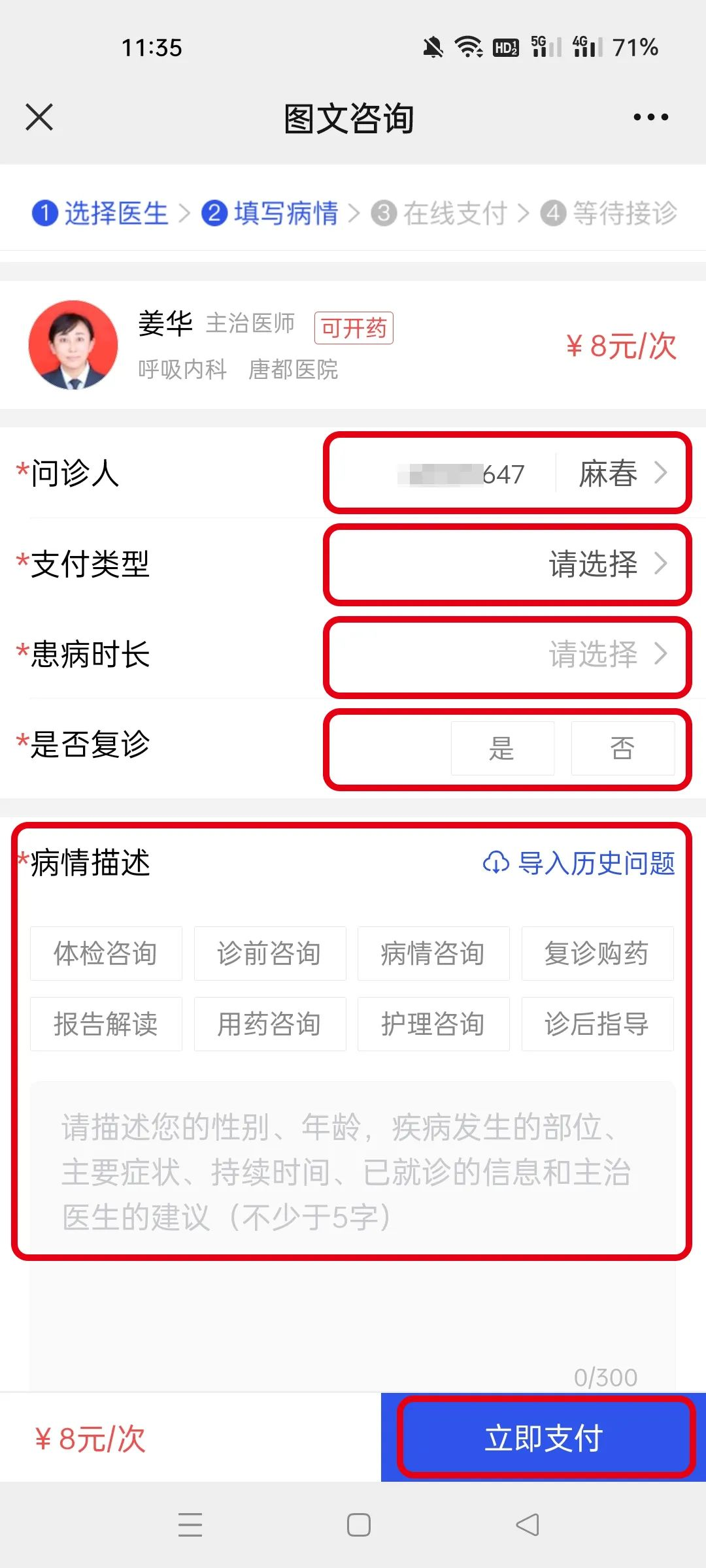706x1568 pixels.
Task: Go back with system back button
Action: click(x=527, y=1525)
